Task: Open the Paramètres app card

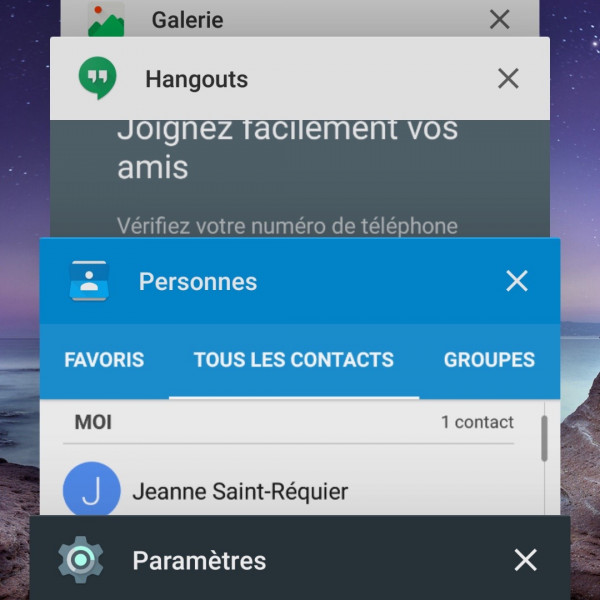Action: pyautogui.click(x=199, y=560)
